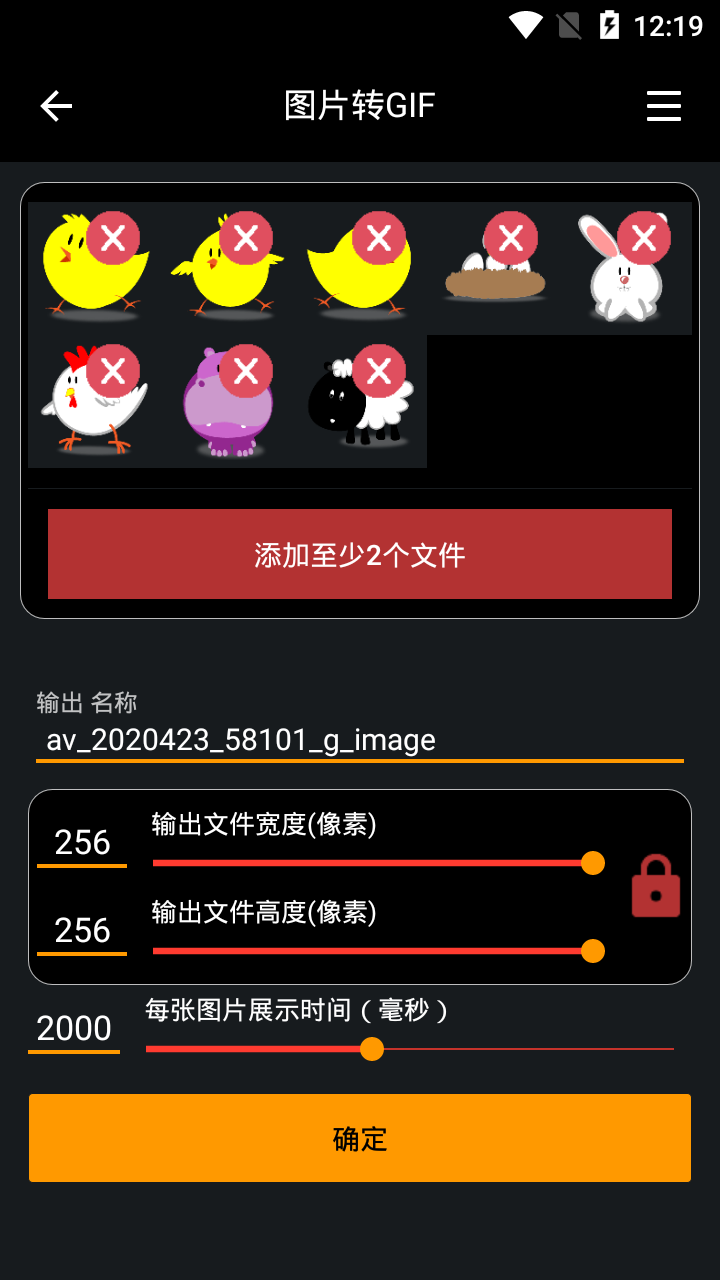The height and width of the screenshot is (1280, 720).
Task: Remove the purple hippo frame
Action: [x=245, y=370]
